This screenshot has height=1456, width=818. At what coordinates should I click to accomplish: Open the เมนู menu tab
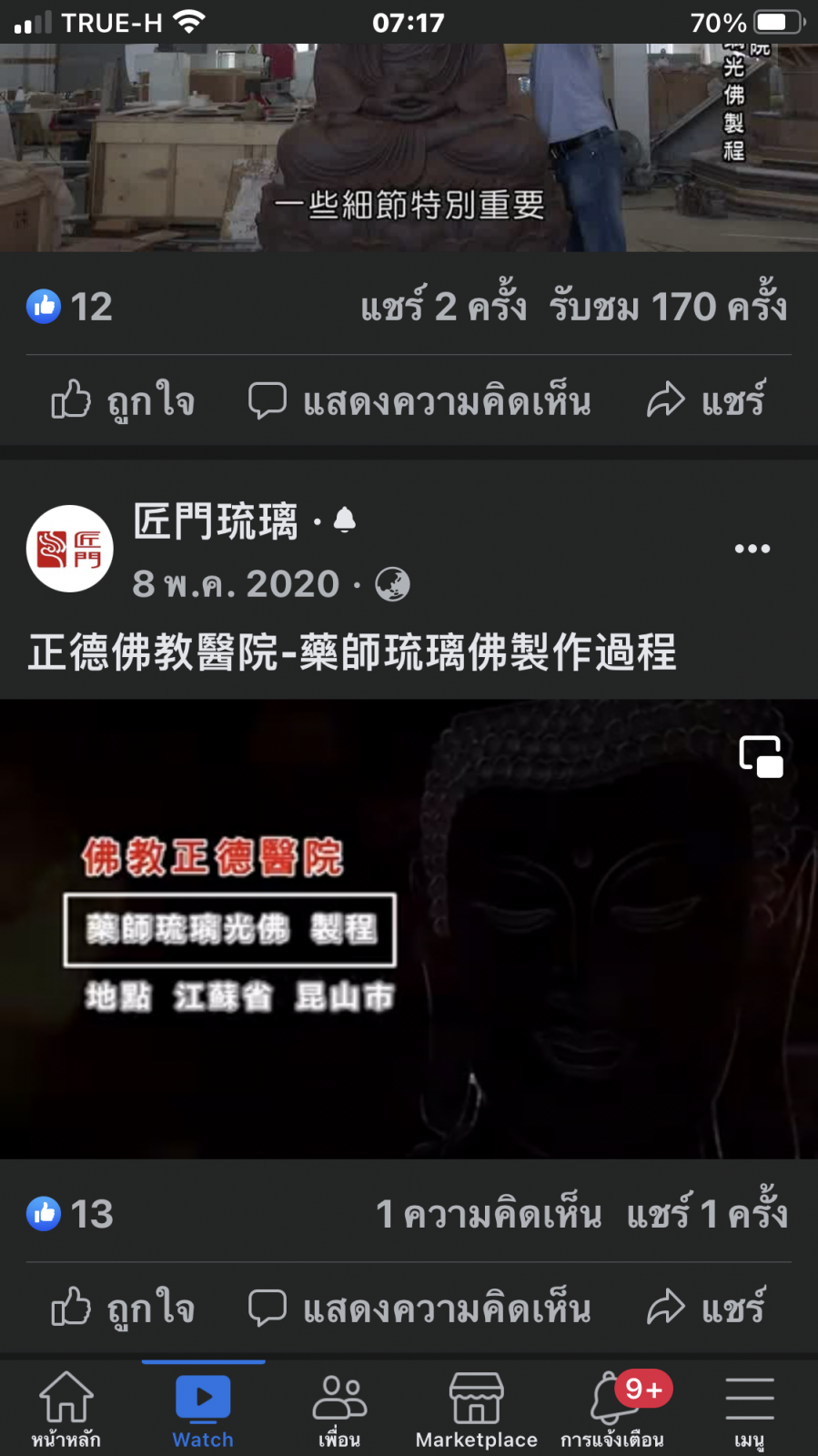tap(749, 1408)
